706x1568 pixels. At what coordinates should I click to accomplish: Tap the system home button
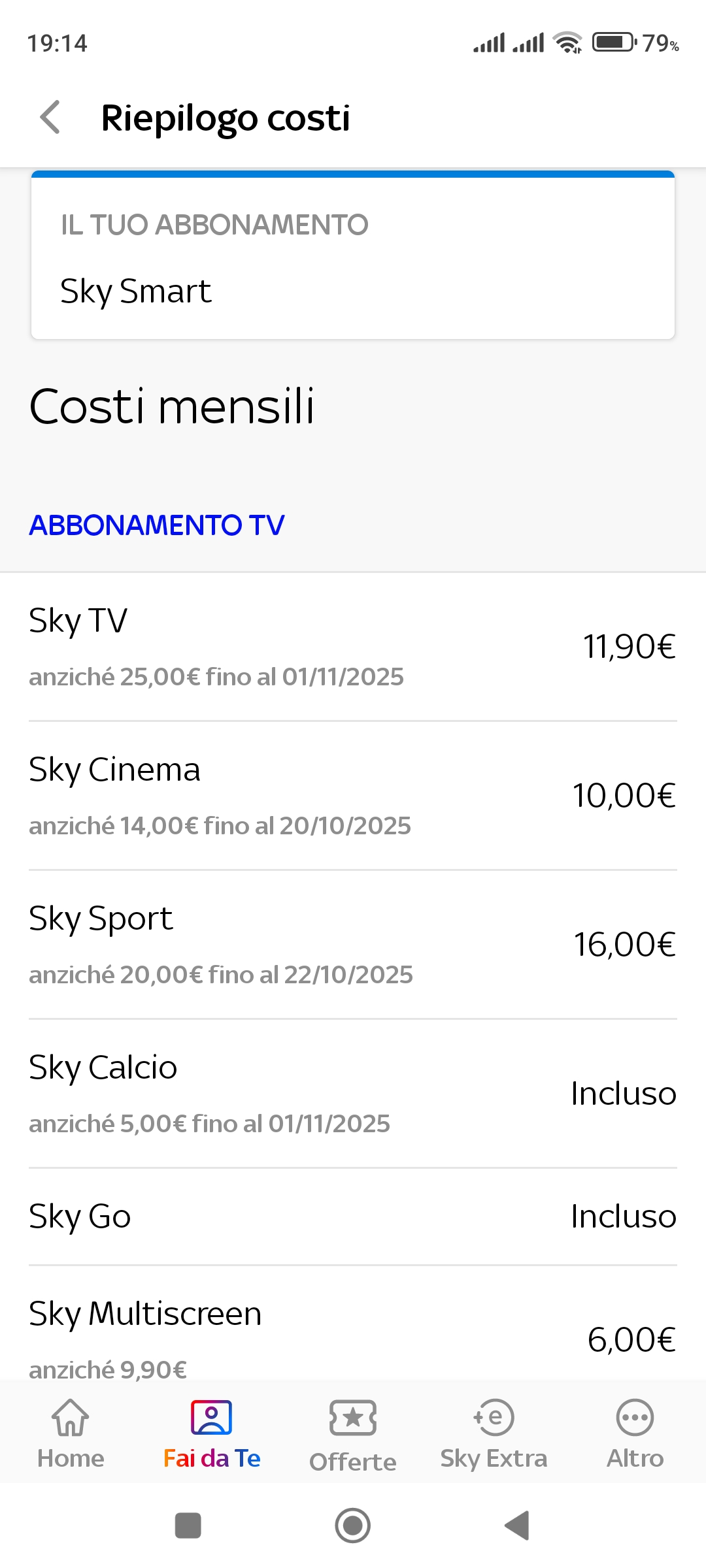click(x=353, y=1526)
